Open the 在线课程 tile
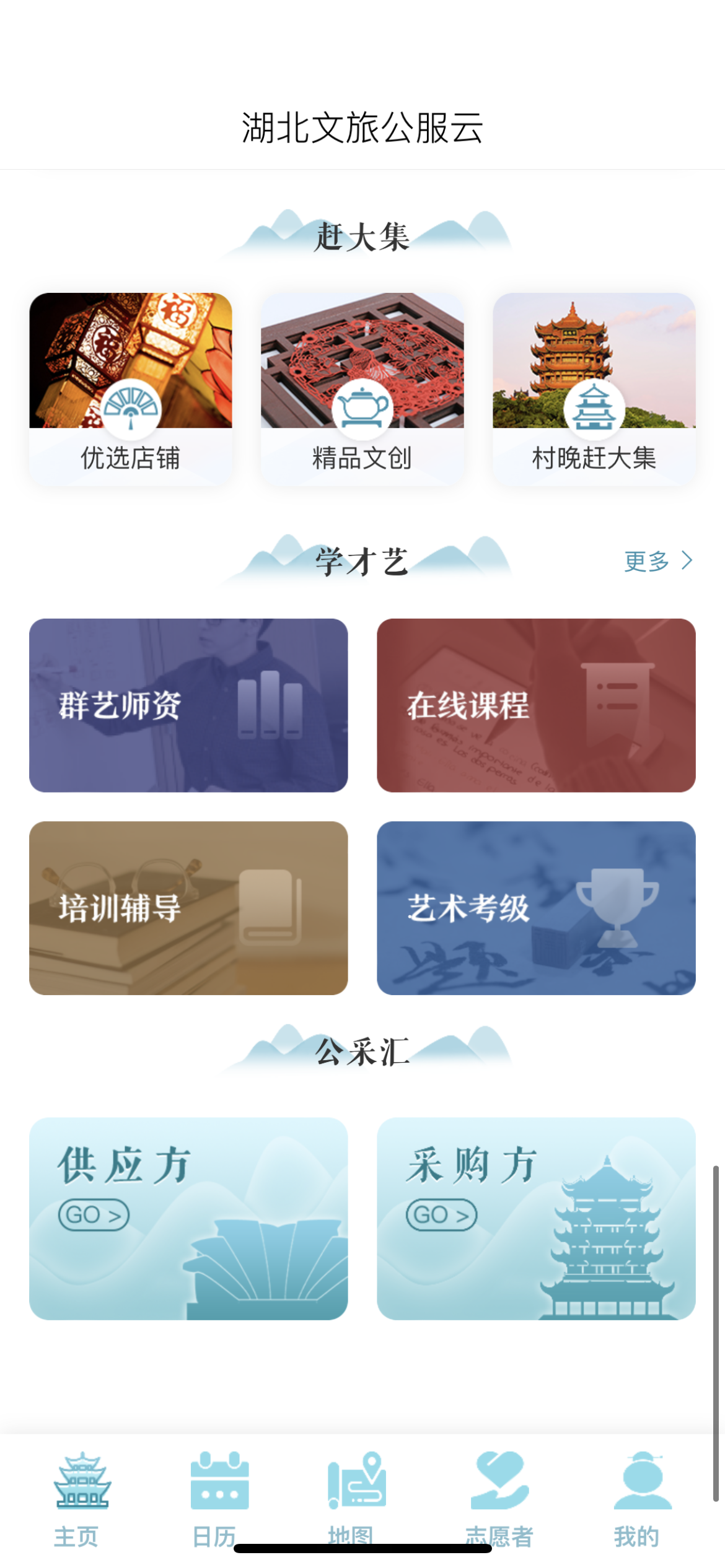 pos(536,705)
